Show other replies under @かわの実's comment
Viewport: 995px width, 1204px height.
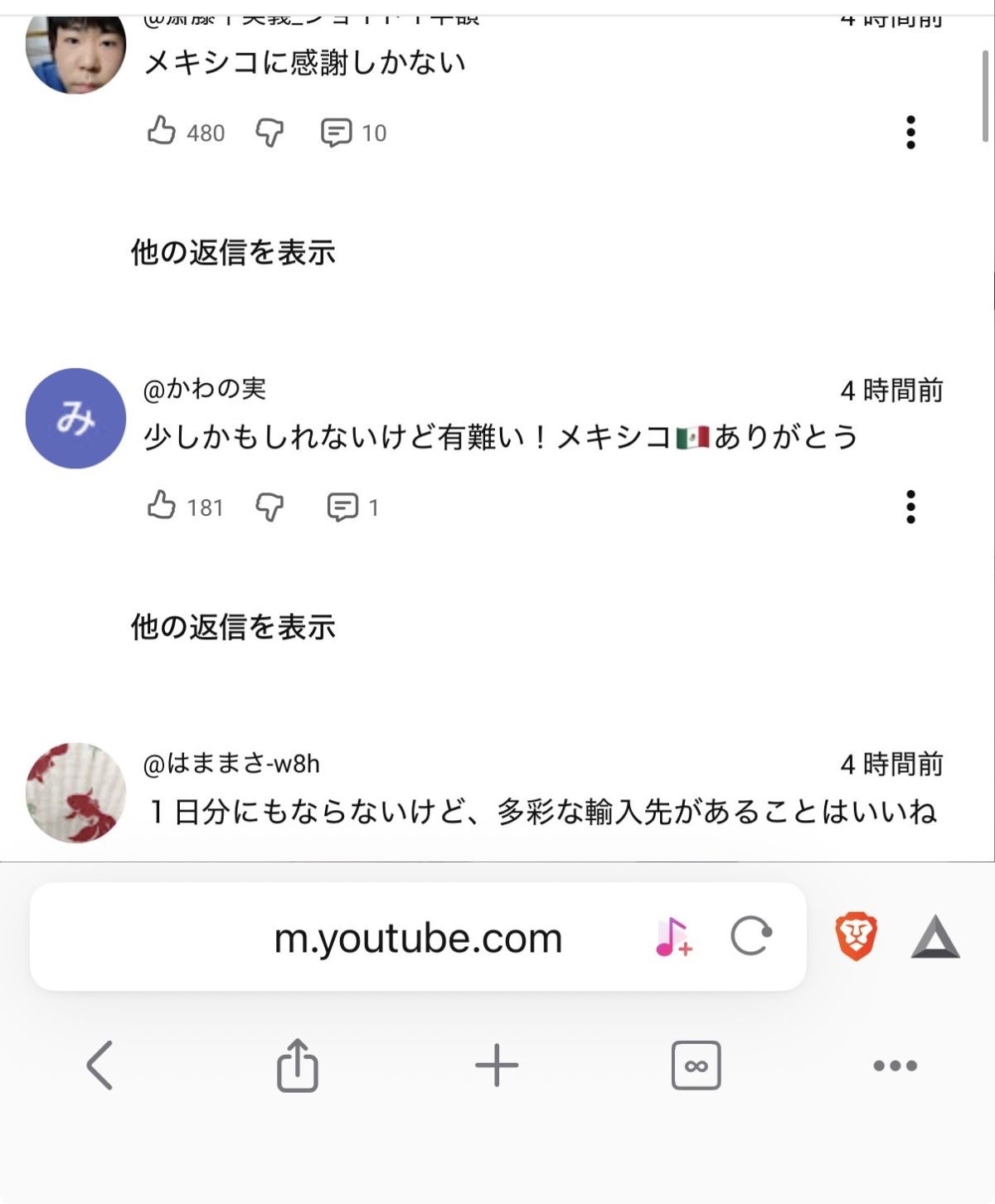click(233, 627)
